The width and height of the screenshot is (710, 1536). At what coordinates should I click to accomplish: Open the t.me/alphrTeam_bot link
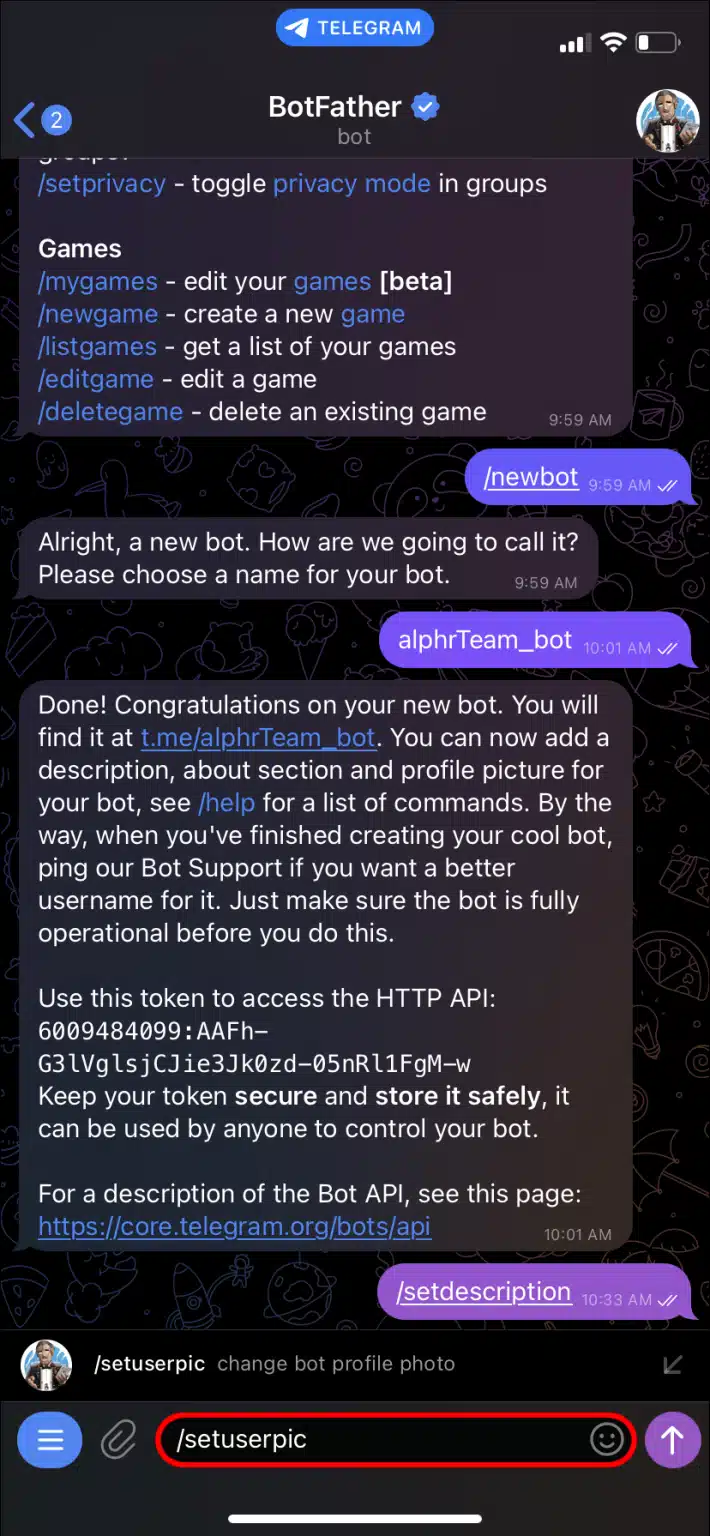(x=258, y=738)
